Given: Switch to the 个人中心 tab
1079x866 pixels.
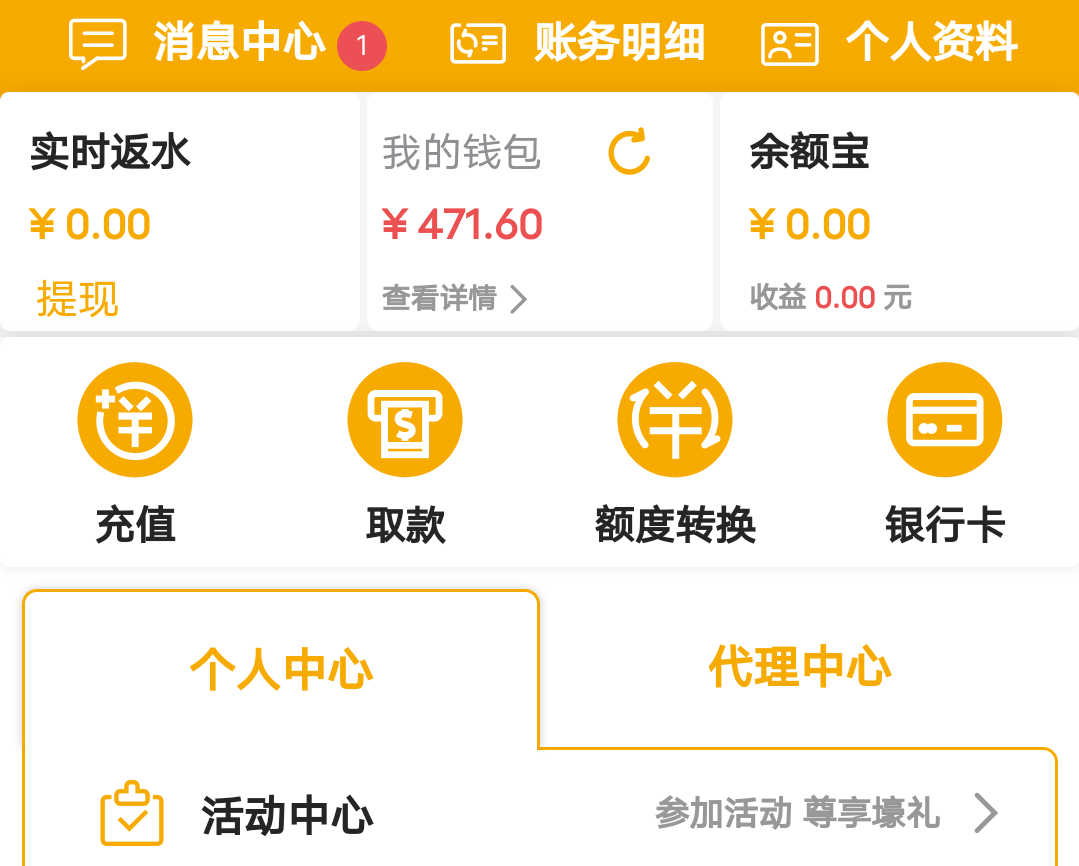Looking at the screenshot, I should (x=281, y=669).
